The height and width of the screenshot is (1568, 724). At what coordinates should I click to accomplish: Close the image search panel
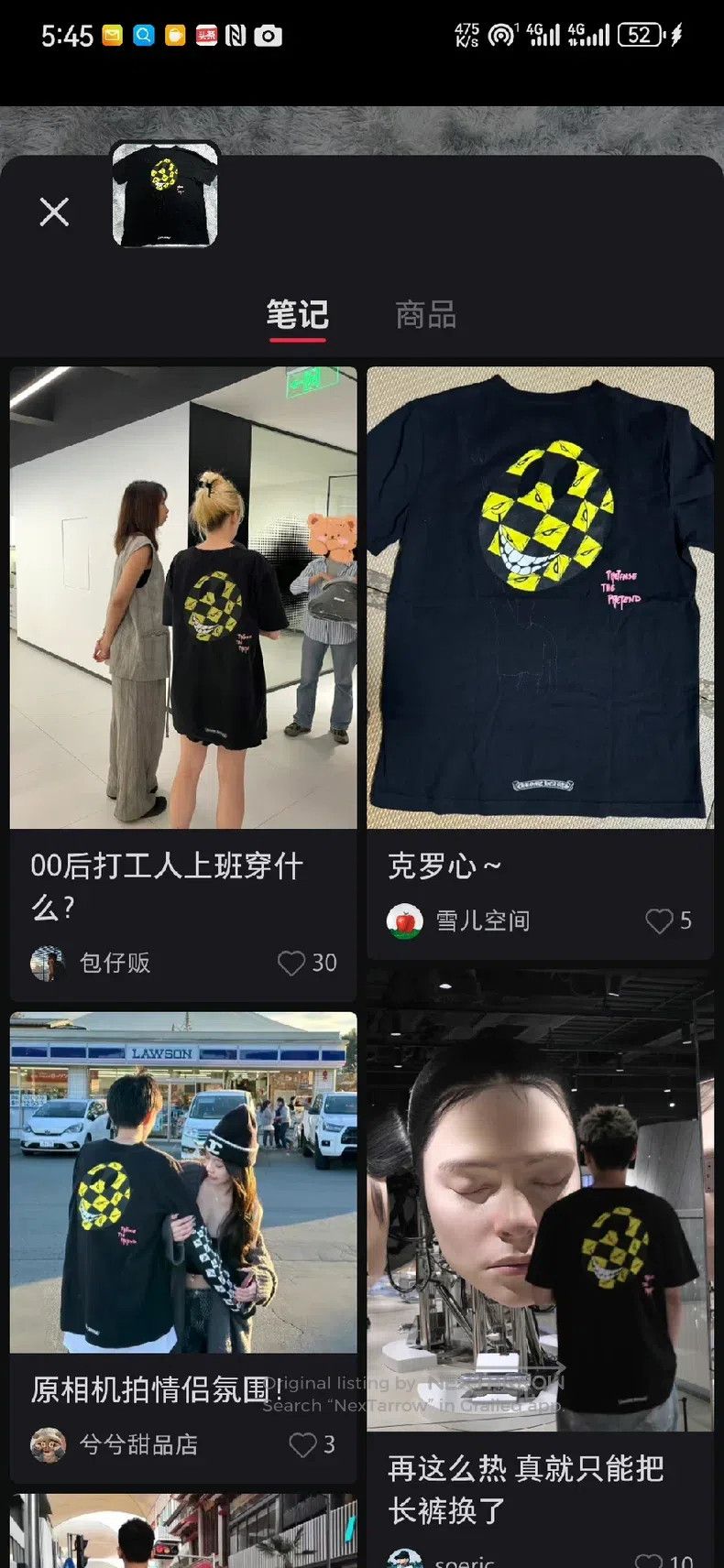pos(54,212)
